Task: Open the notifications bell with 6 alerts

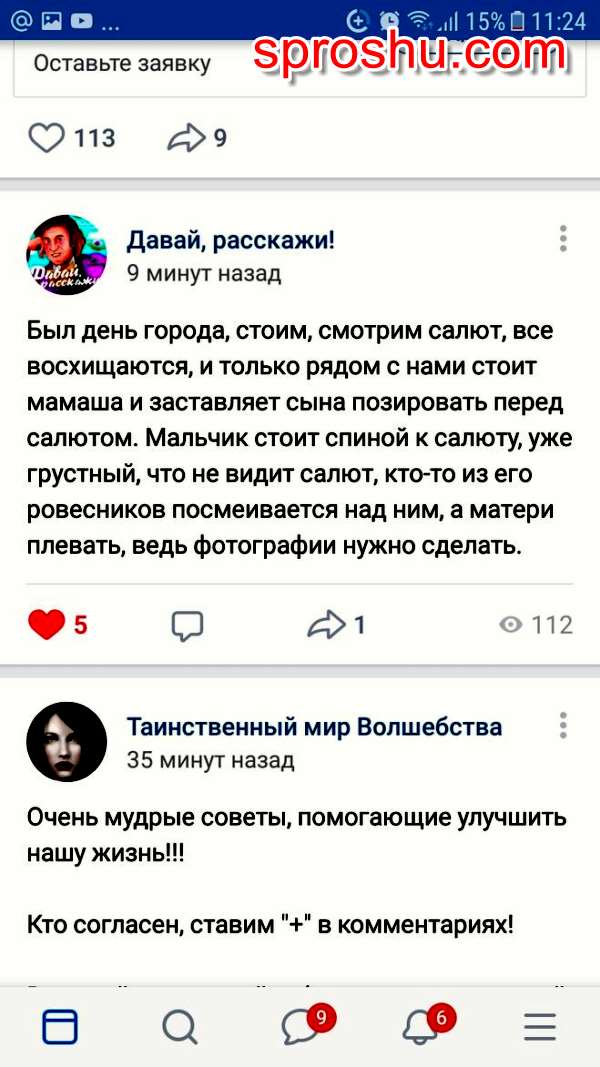Action: click(x=422, y=1026)
